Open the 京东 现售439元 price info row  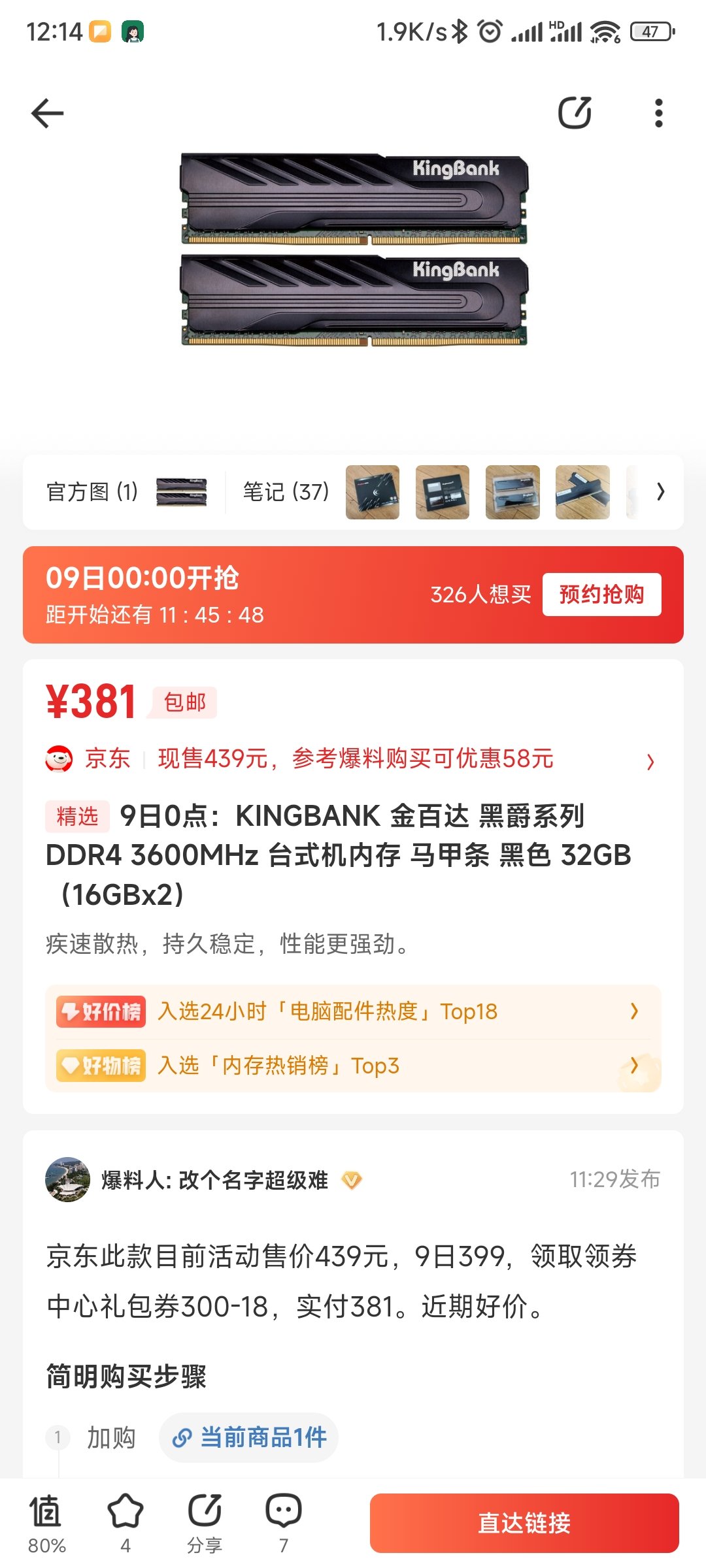353,759
